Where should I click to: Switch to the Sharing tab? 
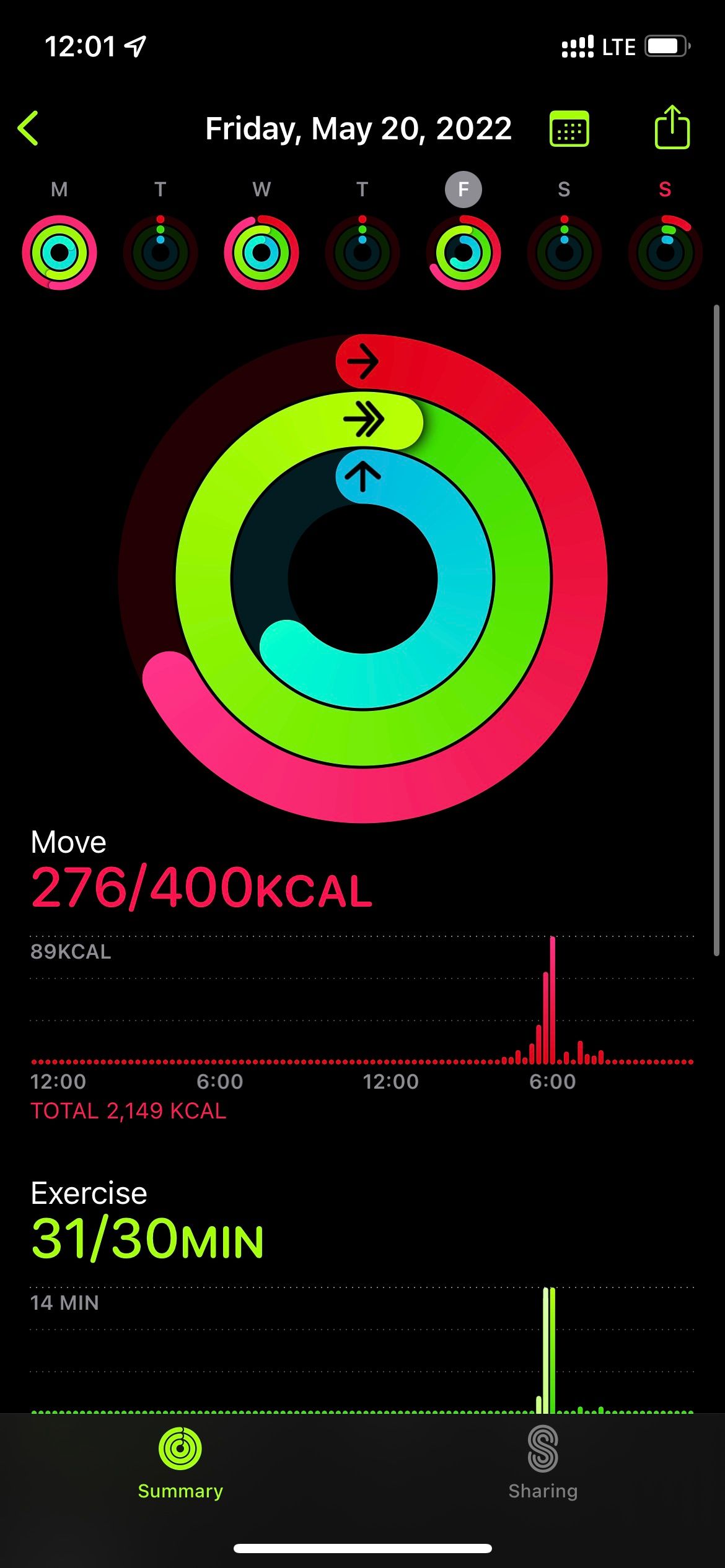tap(543, 1463)
